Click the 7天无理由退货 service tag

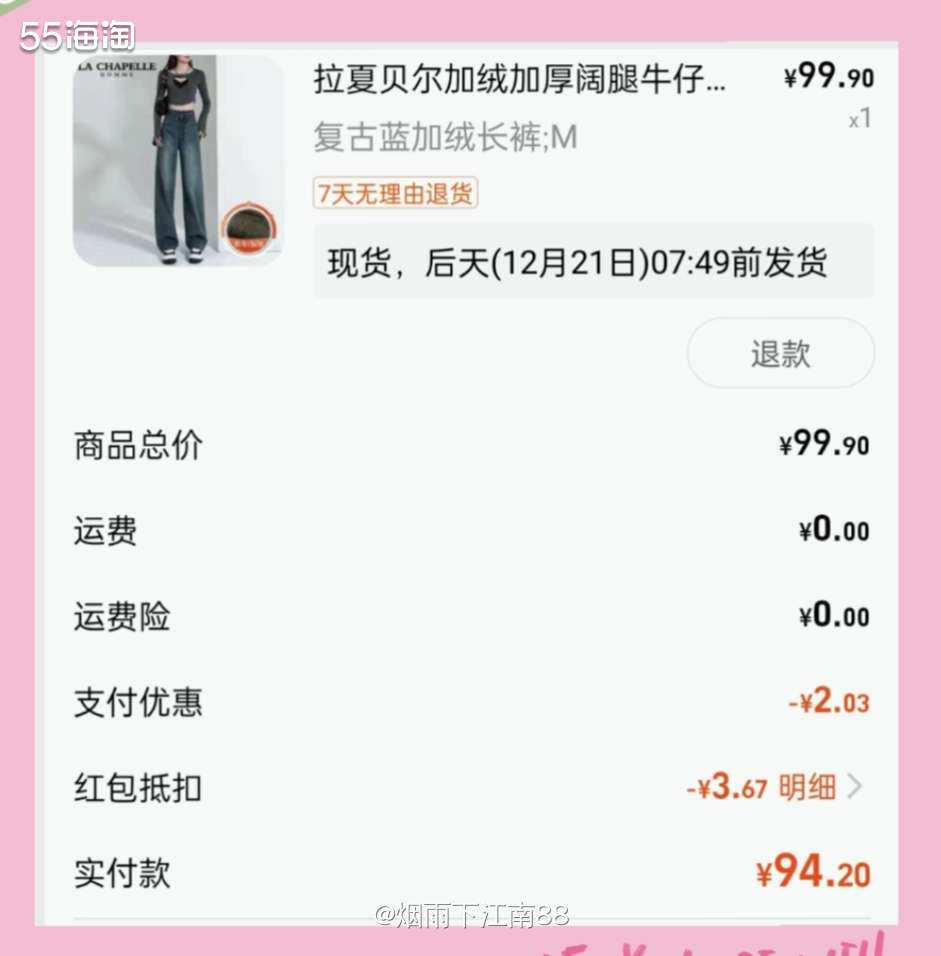coord(397,194)
